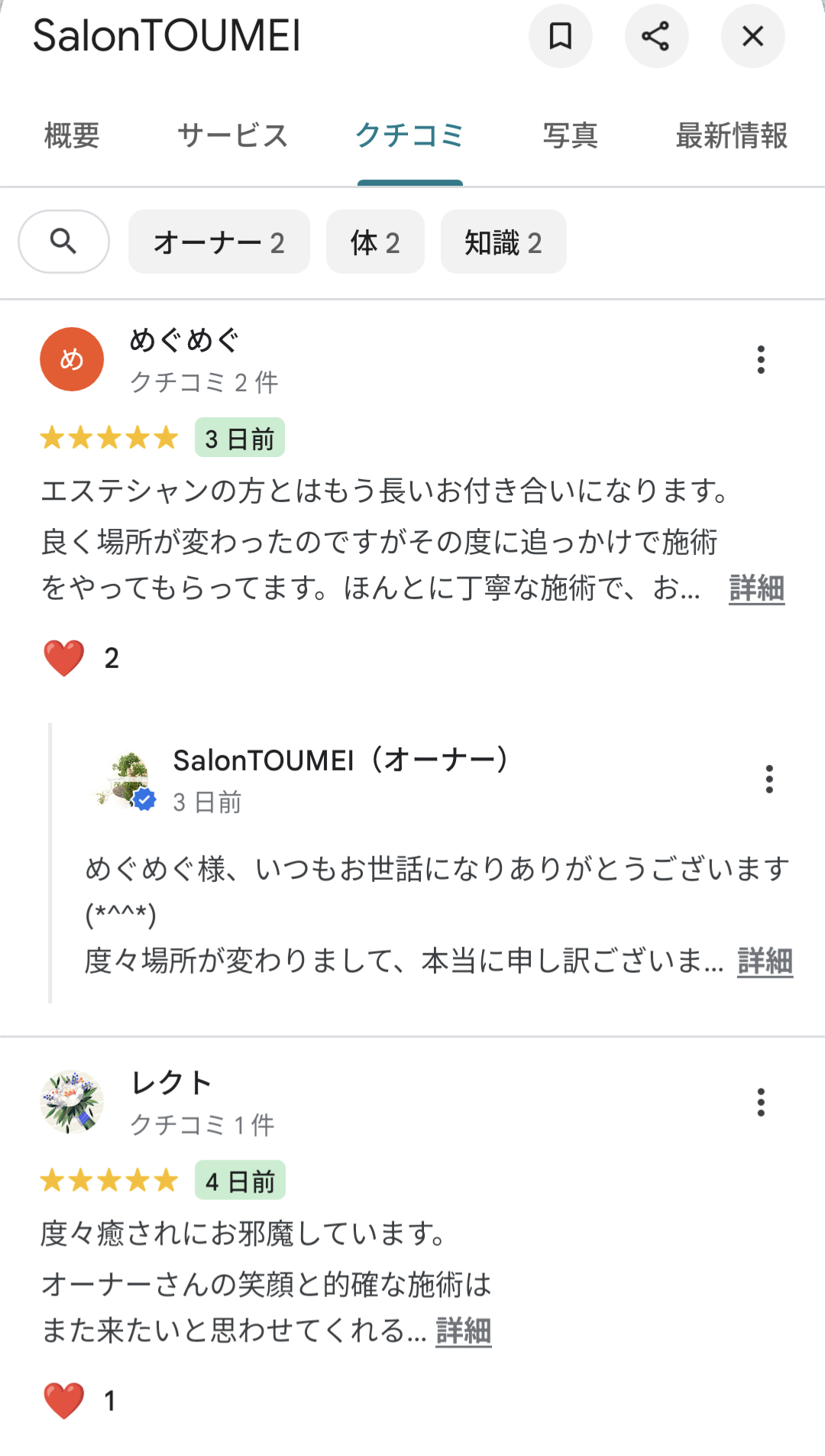Select the クチコミ tab
This screenshot has width=825, height=1456.
409,136
